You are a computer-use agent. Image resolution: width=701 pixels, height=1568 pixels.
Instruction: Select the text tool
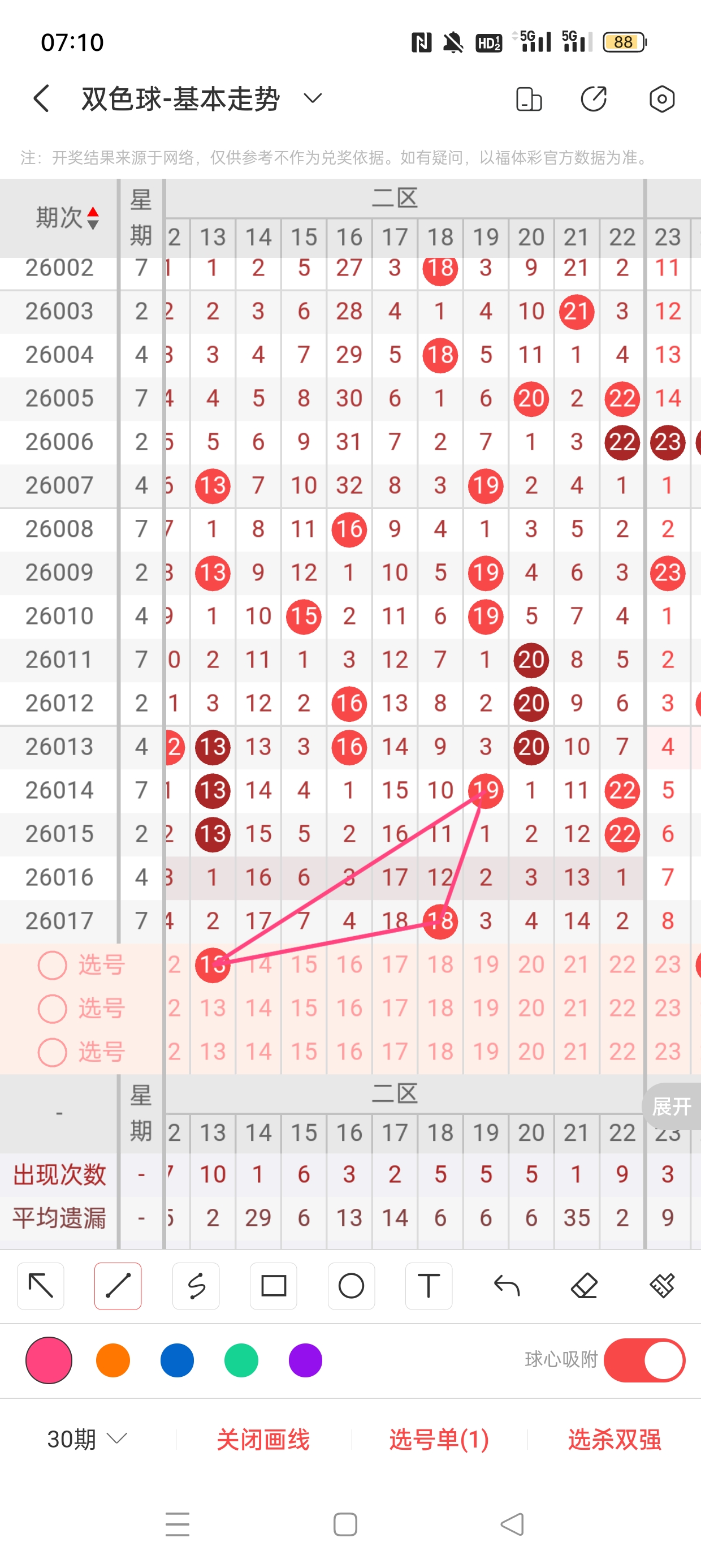429,1286
